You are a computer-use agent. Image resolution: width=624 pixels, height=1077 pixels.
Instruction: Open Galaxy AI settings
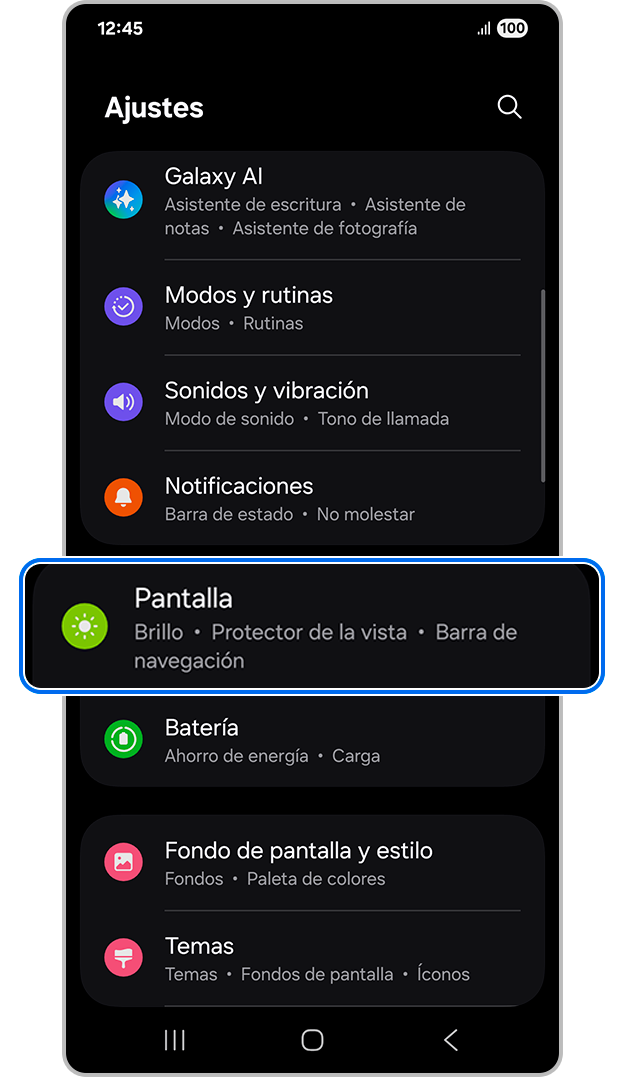[312, 201]
